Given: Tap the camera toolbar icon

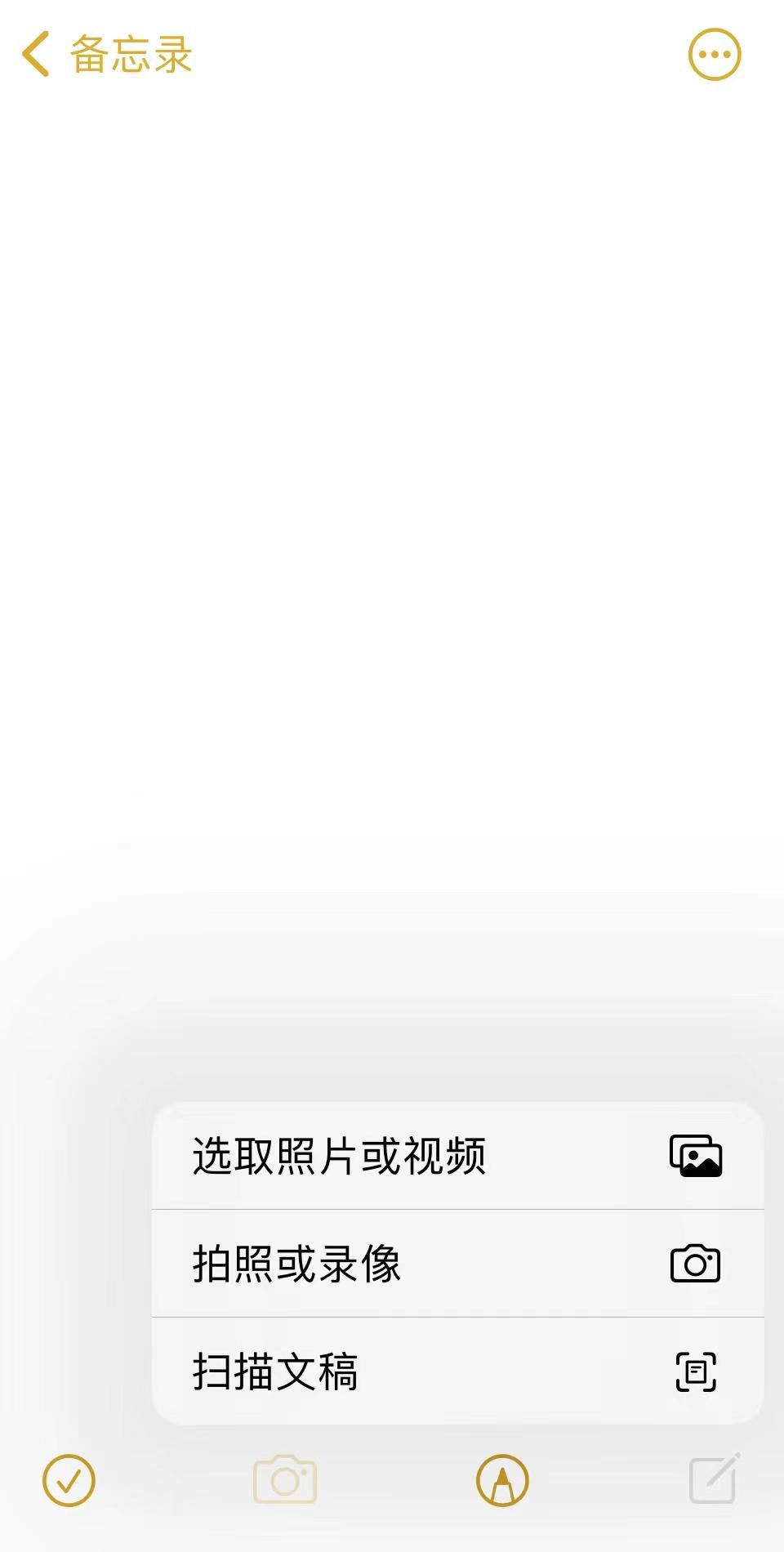Looking at the screenshot, I should coord(285,1480).
